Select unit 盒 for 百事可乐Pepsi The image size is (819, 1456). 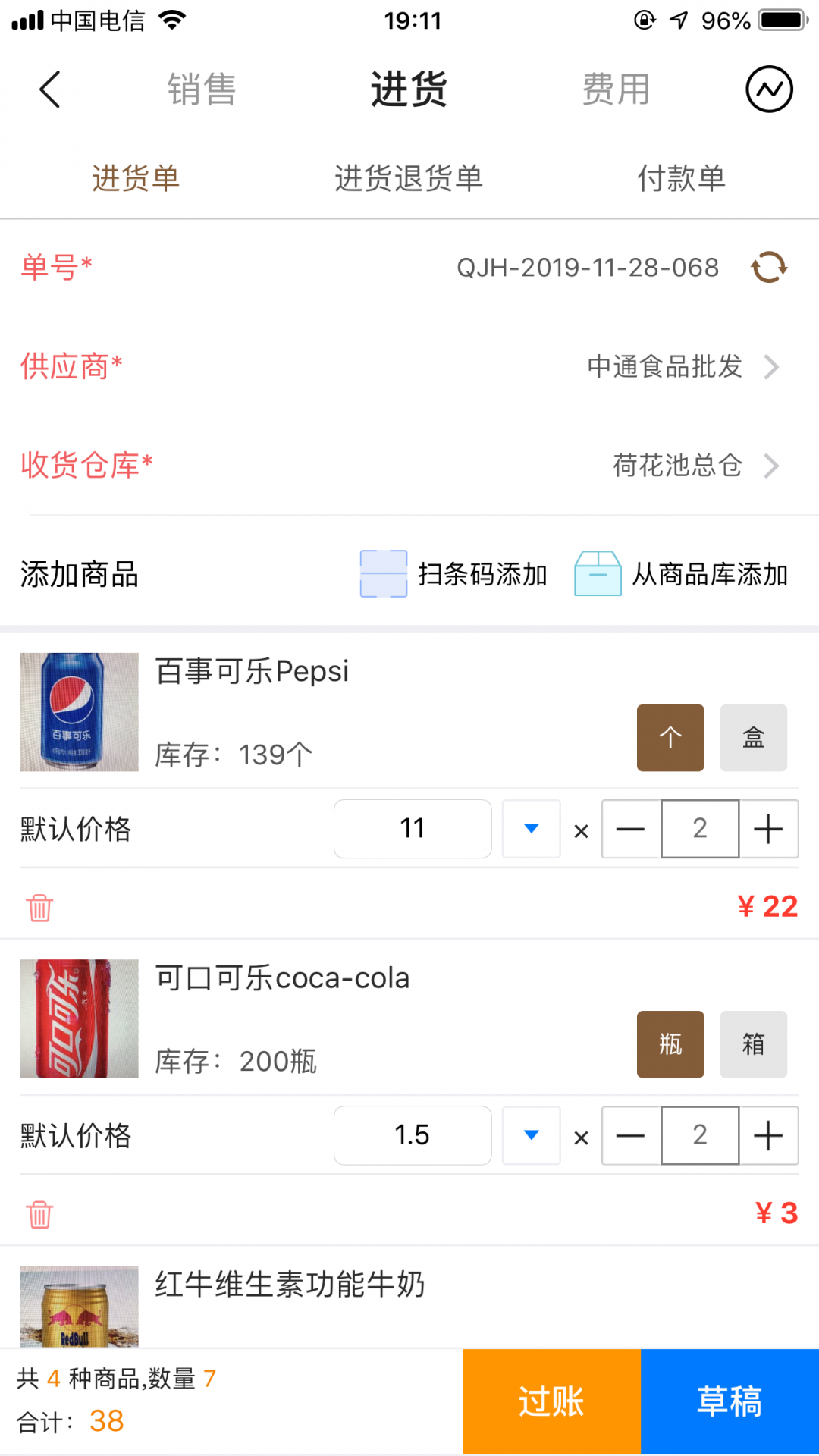753,738
